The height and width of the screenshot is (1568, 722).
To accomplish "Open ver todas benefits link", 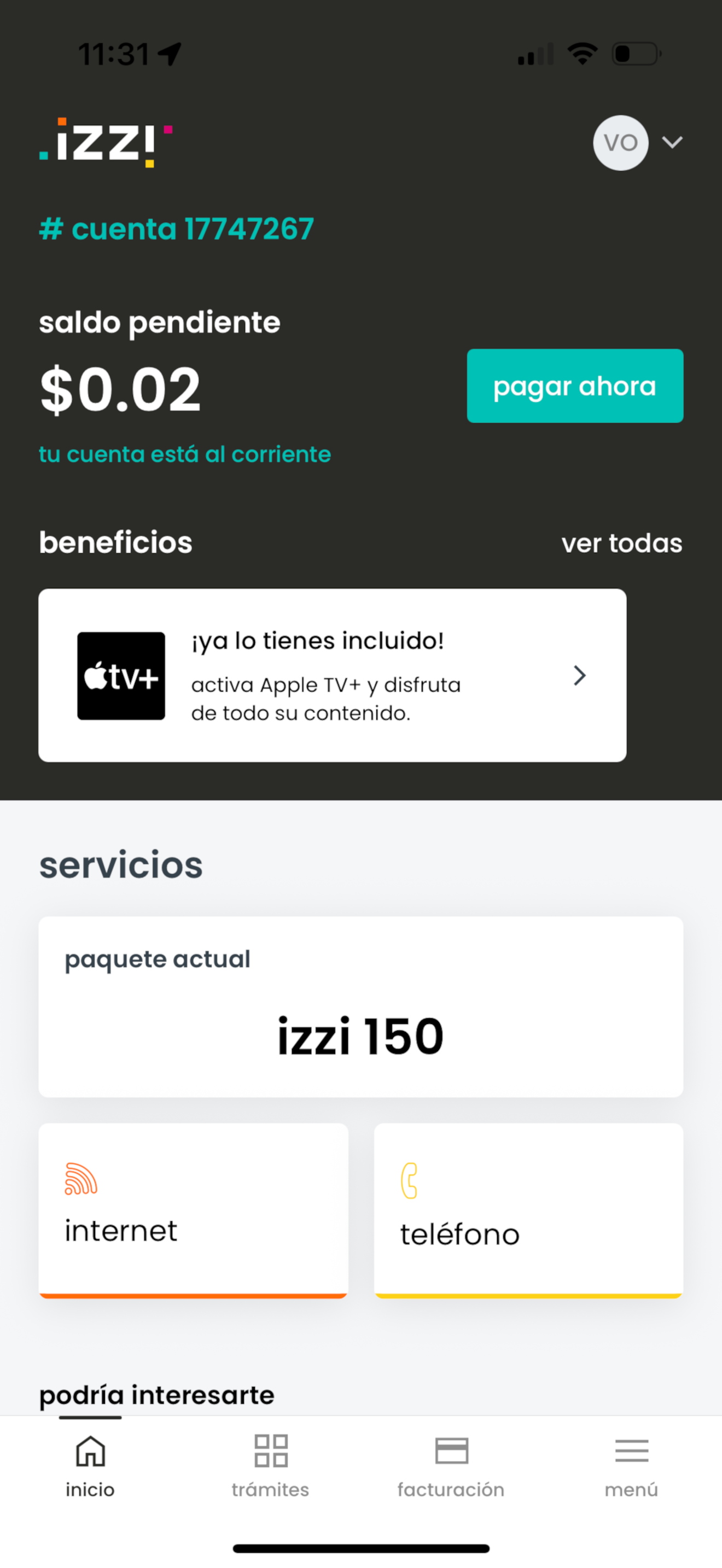I will 621,542.
